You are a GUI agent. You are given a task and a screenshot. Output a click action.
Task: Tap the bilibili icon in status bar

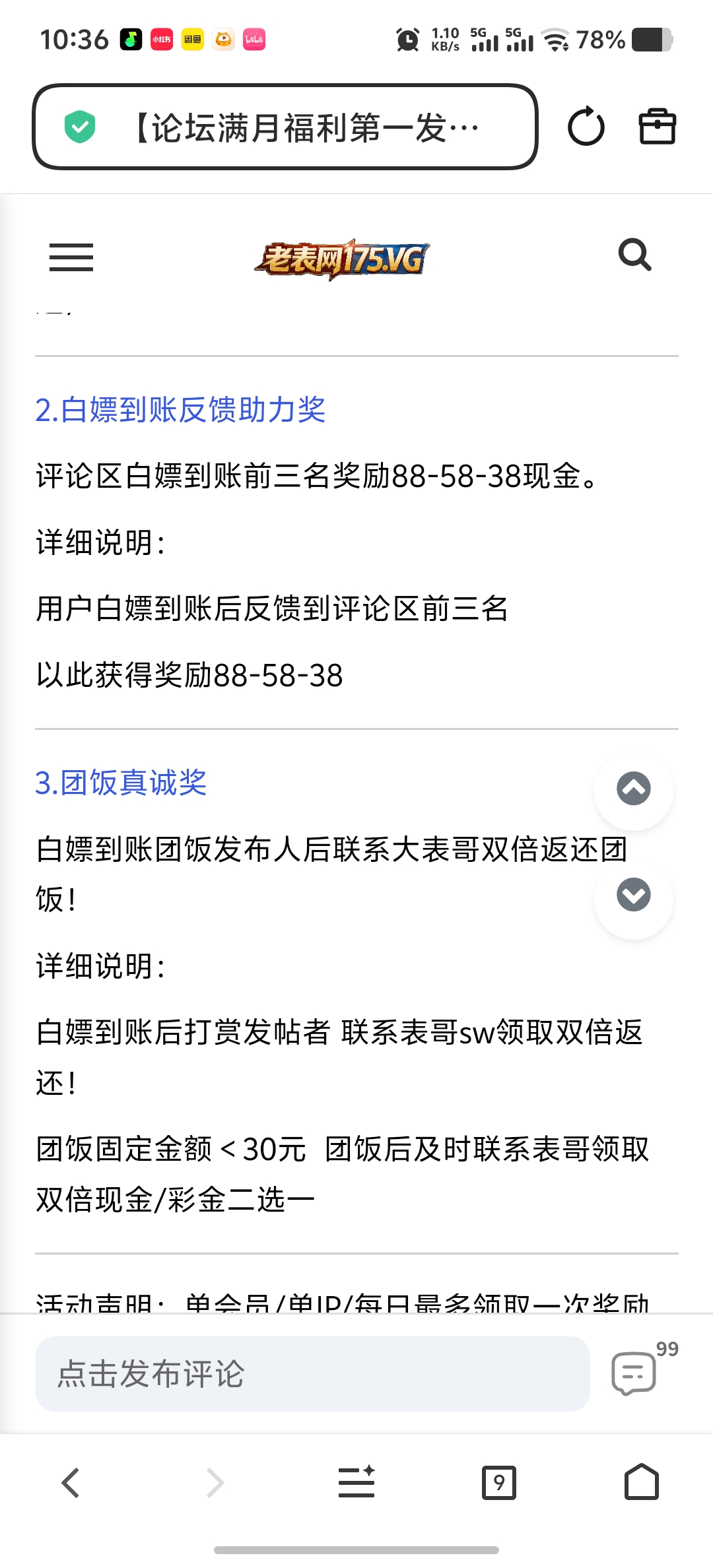(254, 40)
